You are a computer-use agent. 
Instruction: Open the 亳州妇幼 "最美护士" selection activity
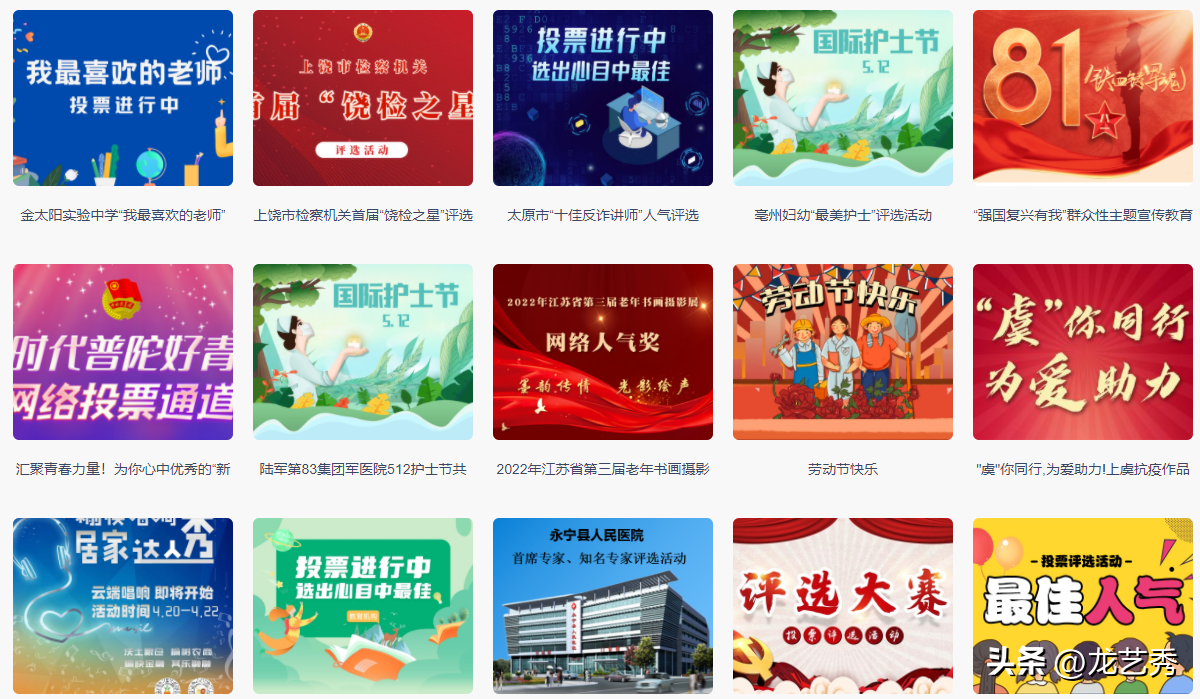point(843,98)
